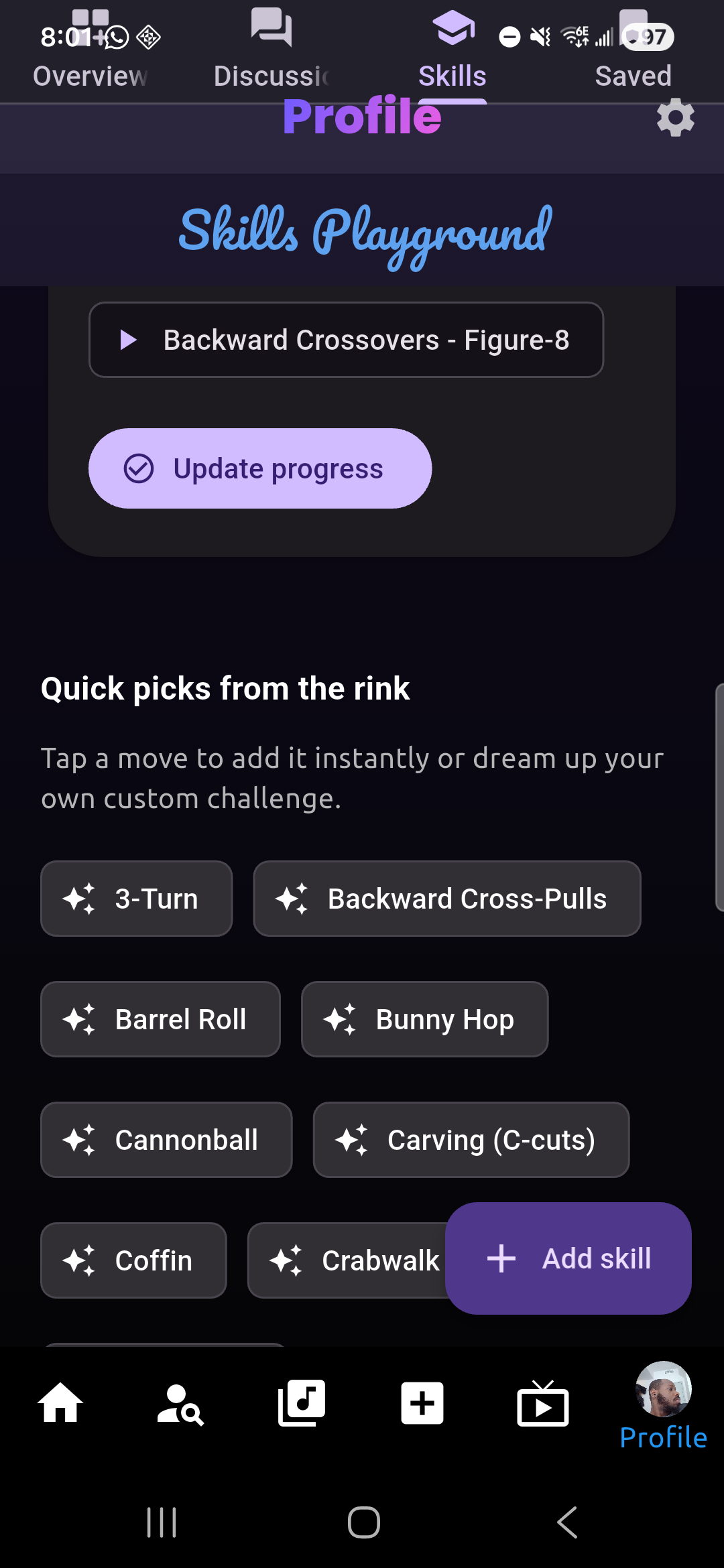Switch to the Overview tab
This screenshot has width=724, height=1568.
(x=90, y=75)
